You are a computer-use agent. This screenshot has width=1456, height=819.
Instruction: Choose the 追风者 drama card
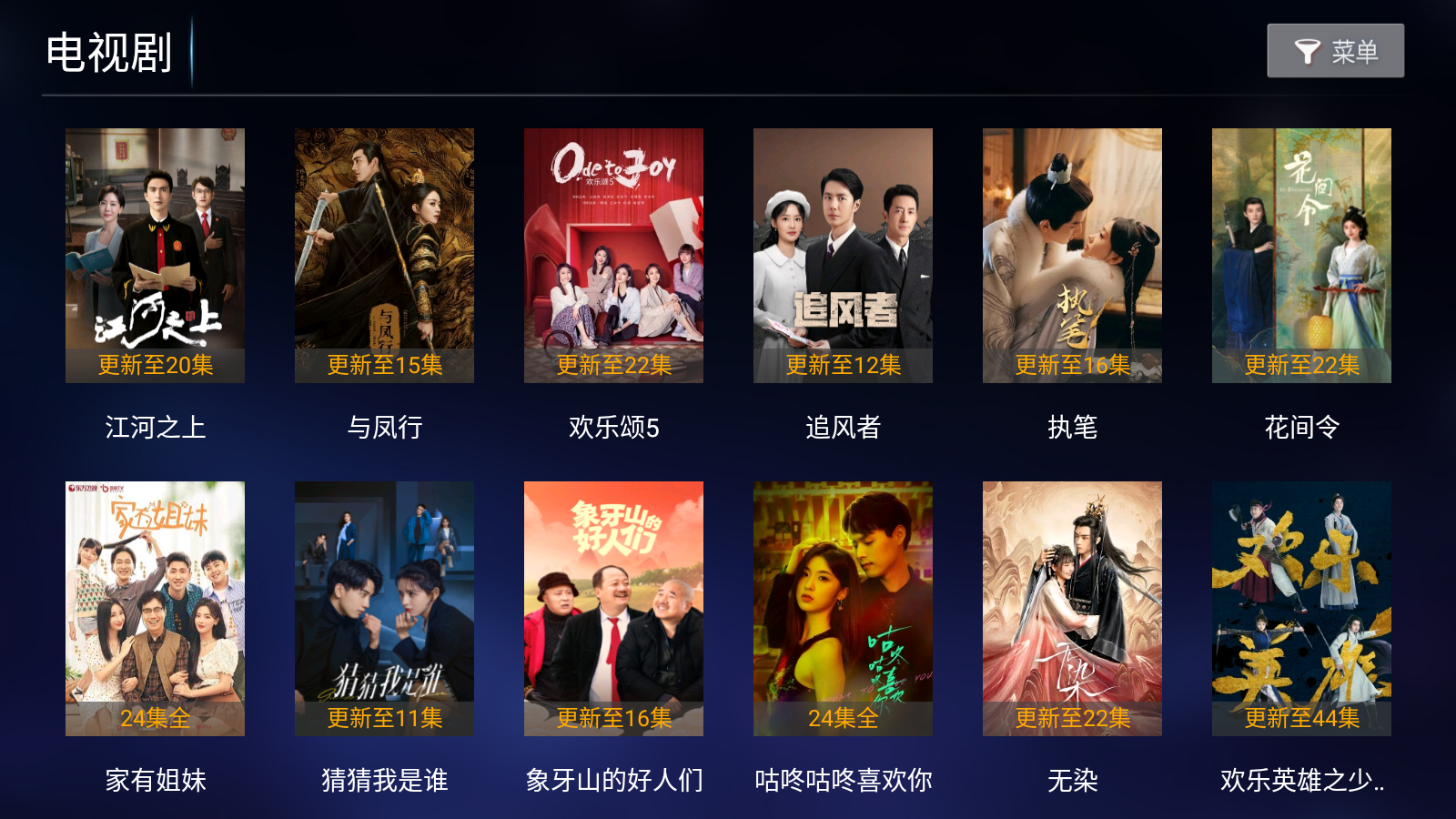pos(843,255)
